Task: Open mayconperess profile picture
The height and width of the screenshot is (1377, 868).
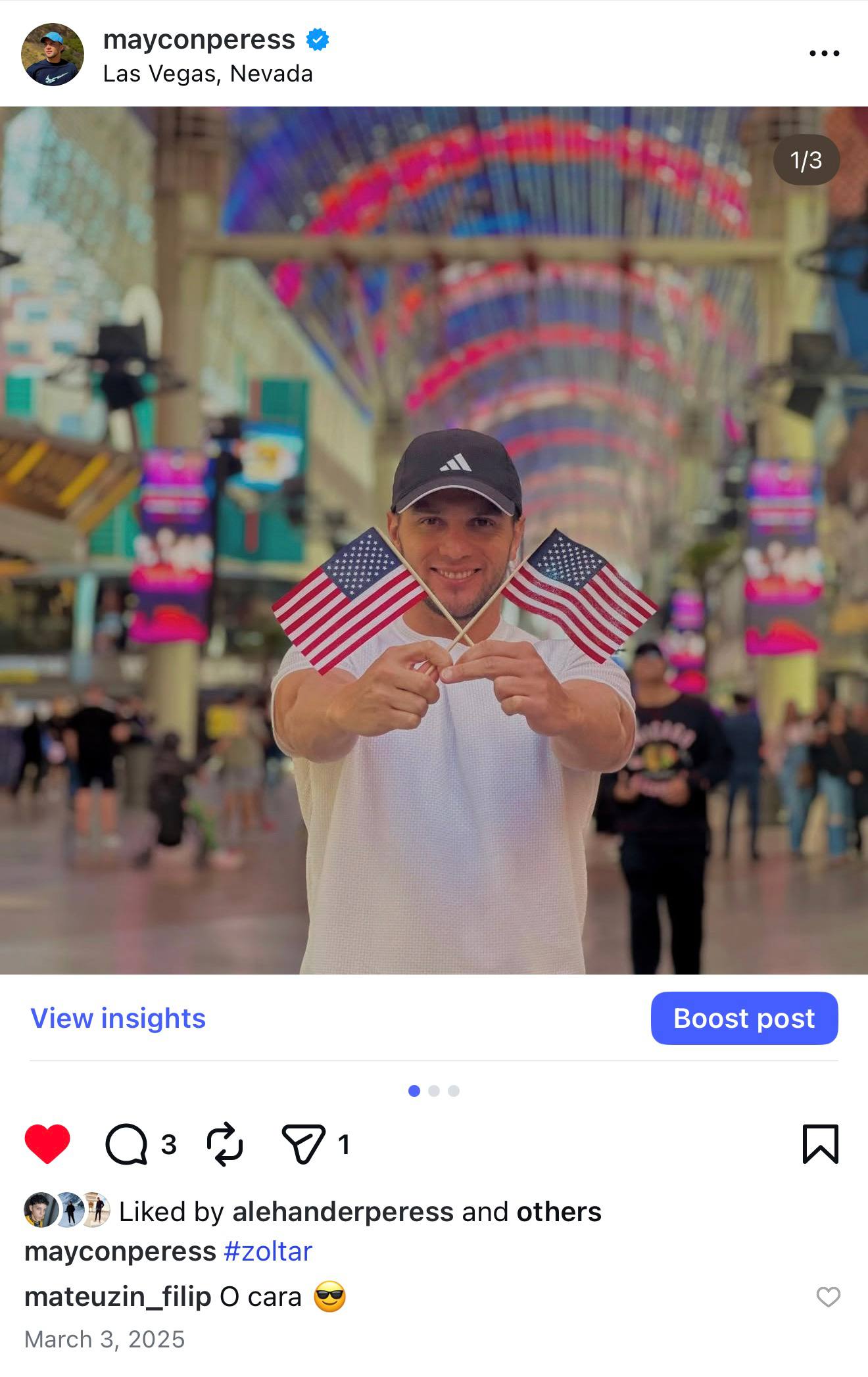Action: pyautogui.click(x=53, y=55)
